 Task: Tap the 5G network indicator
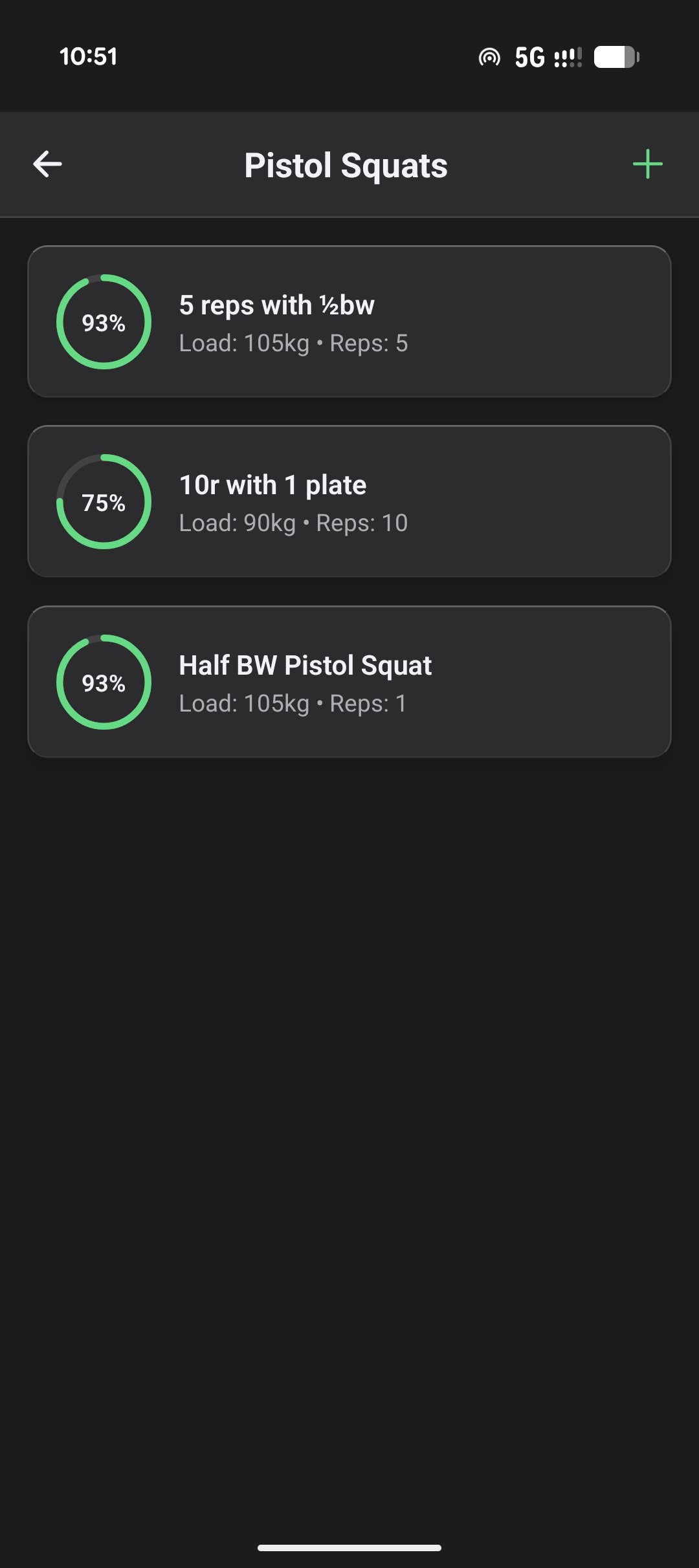pos(532,57)
